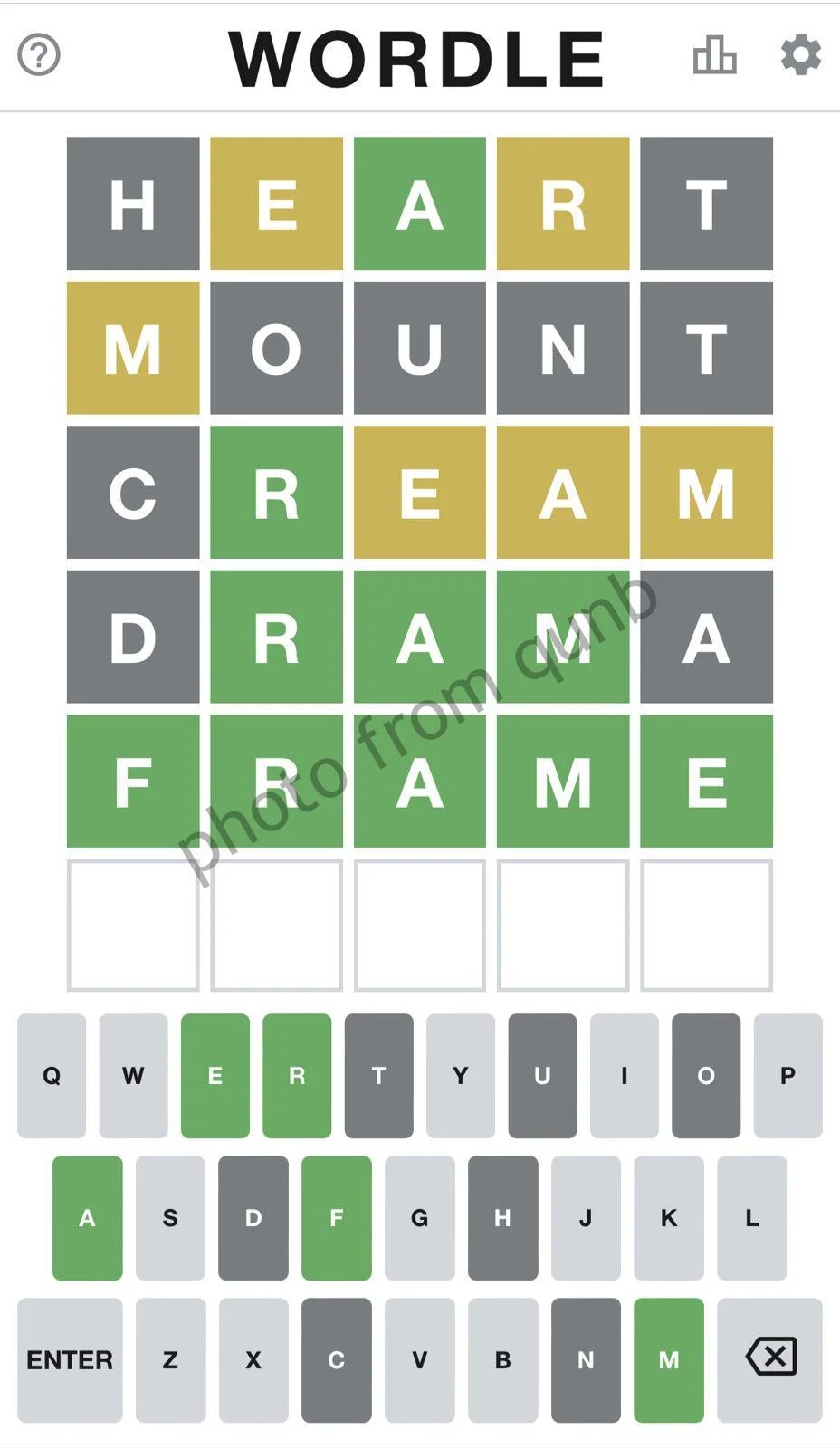Tap the green M key

669,1359
